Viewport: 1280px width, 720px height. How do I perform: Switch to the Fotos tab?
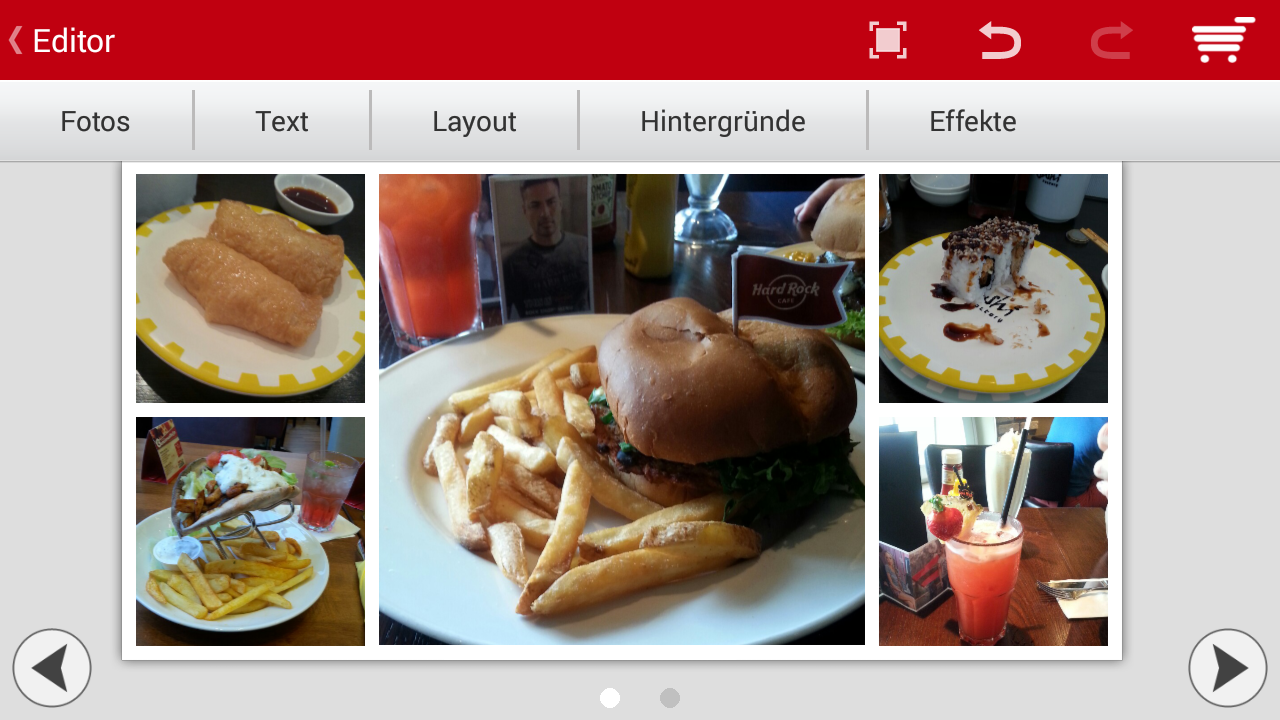coord(95,121)
